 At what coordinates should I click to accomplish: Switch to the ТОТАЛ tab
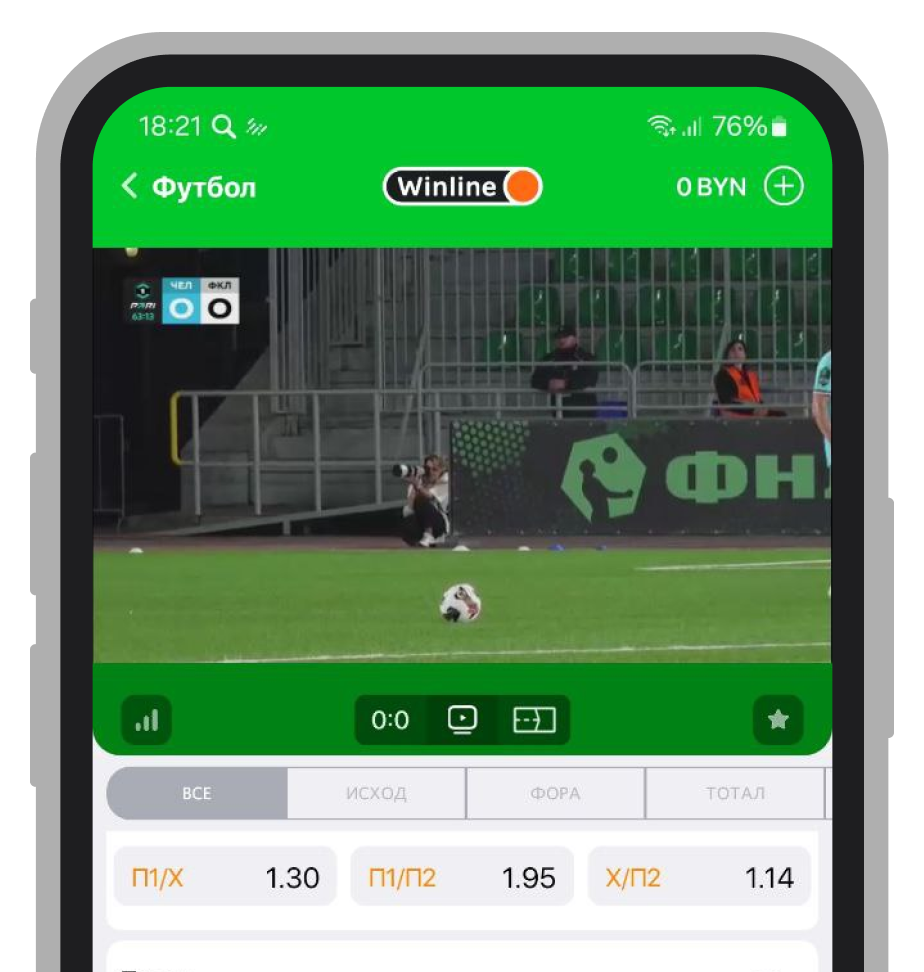pyautogui.click(x=735, y=793)
